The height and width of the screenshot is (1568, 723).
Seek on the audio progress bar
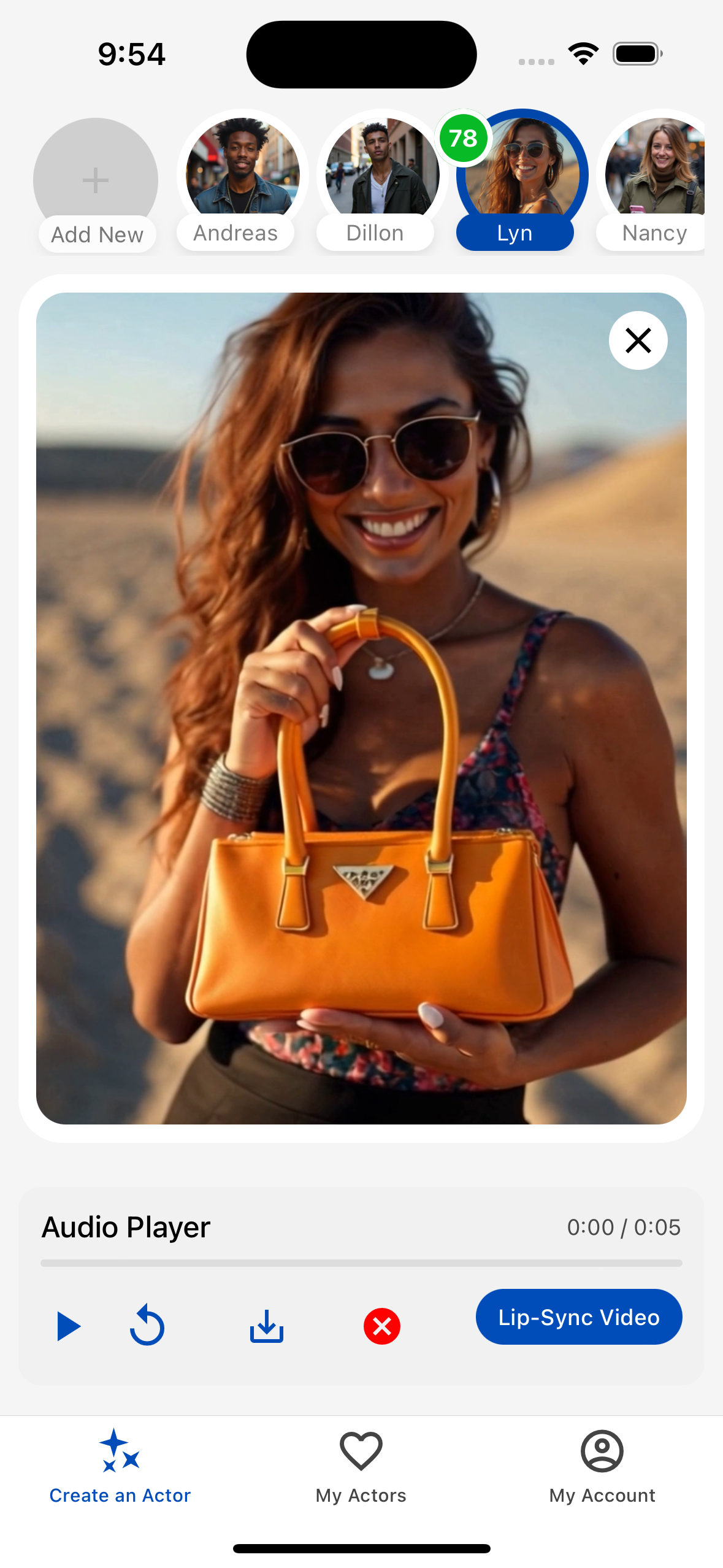tap(361, 1263)
